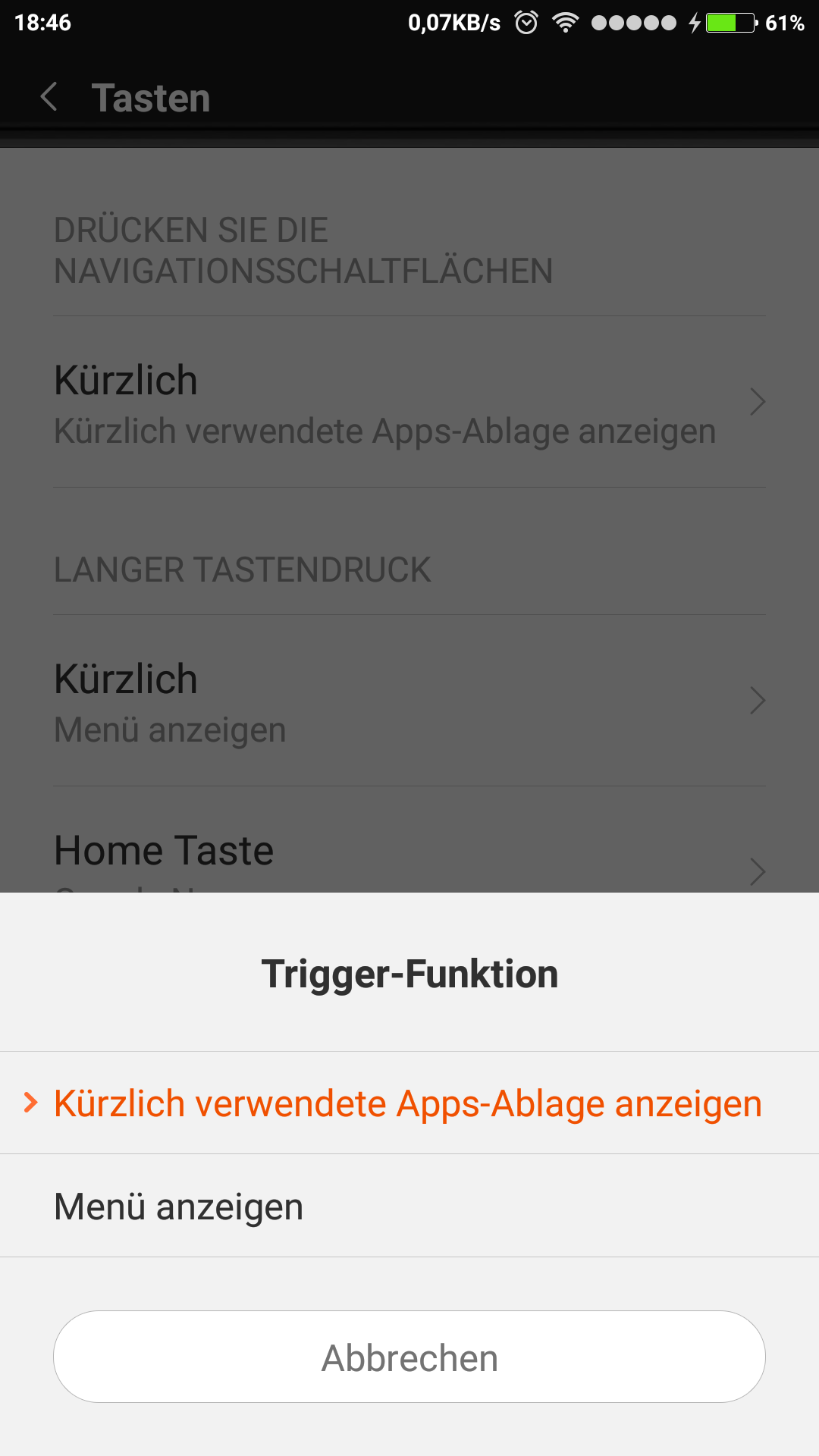The width and height of the screenshot is (819, 1456).
Task: Dismiss dialog with Abbrechen
Action: tap(409, 1357)
